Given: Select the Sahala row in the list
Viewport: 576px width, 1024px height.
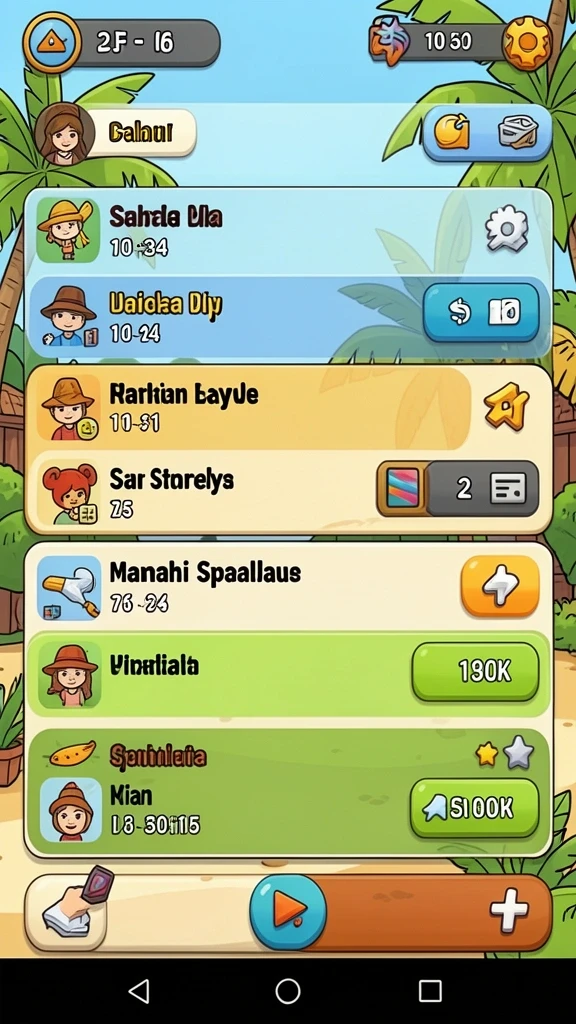Looking at the screenshot, I should click(288, 231).
